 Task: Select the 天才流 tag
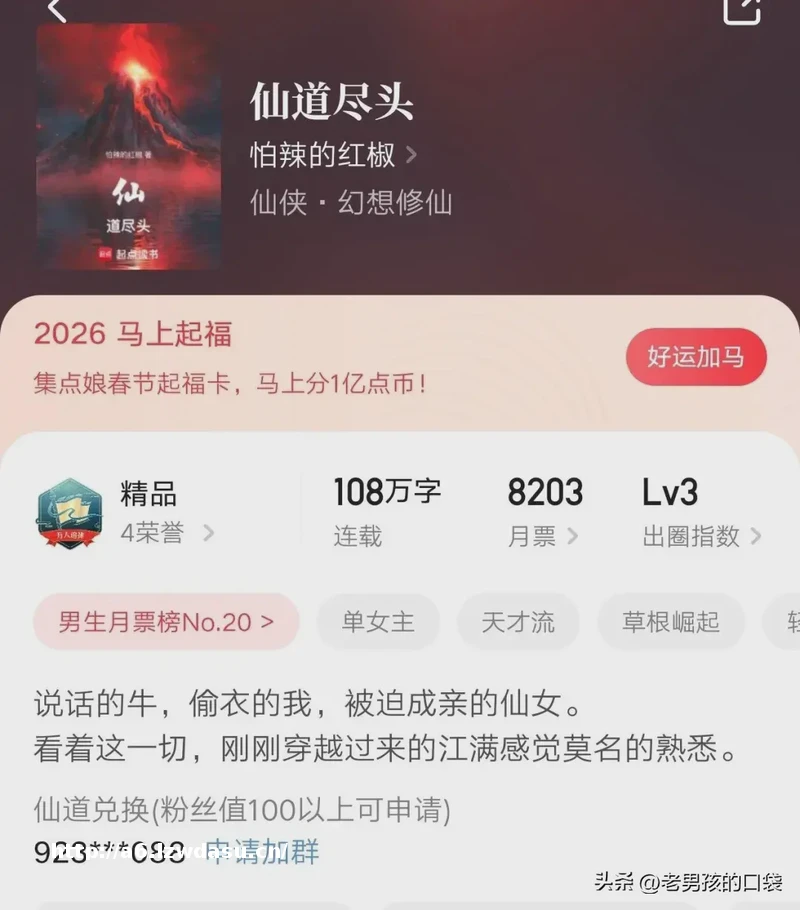(x=518, y=621)
